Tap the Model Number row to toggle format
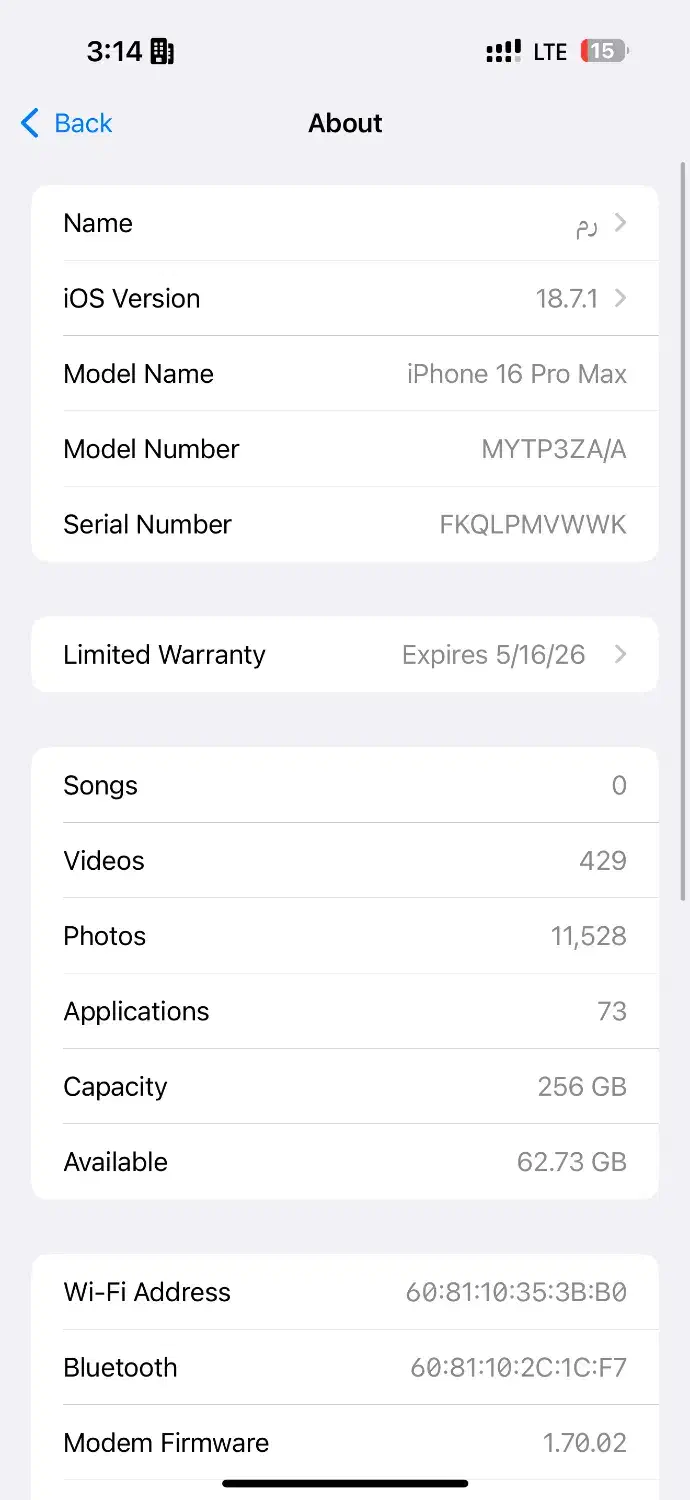The width and height of the screenshot is (690, 1500). coord(345,449)
